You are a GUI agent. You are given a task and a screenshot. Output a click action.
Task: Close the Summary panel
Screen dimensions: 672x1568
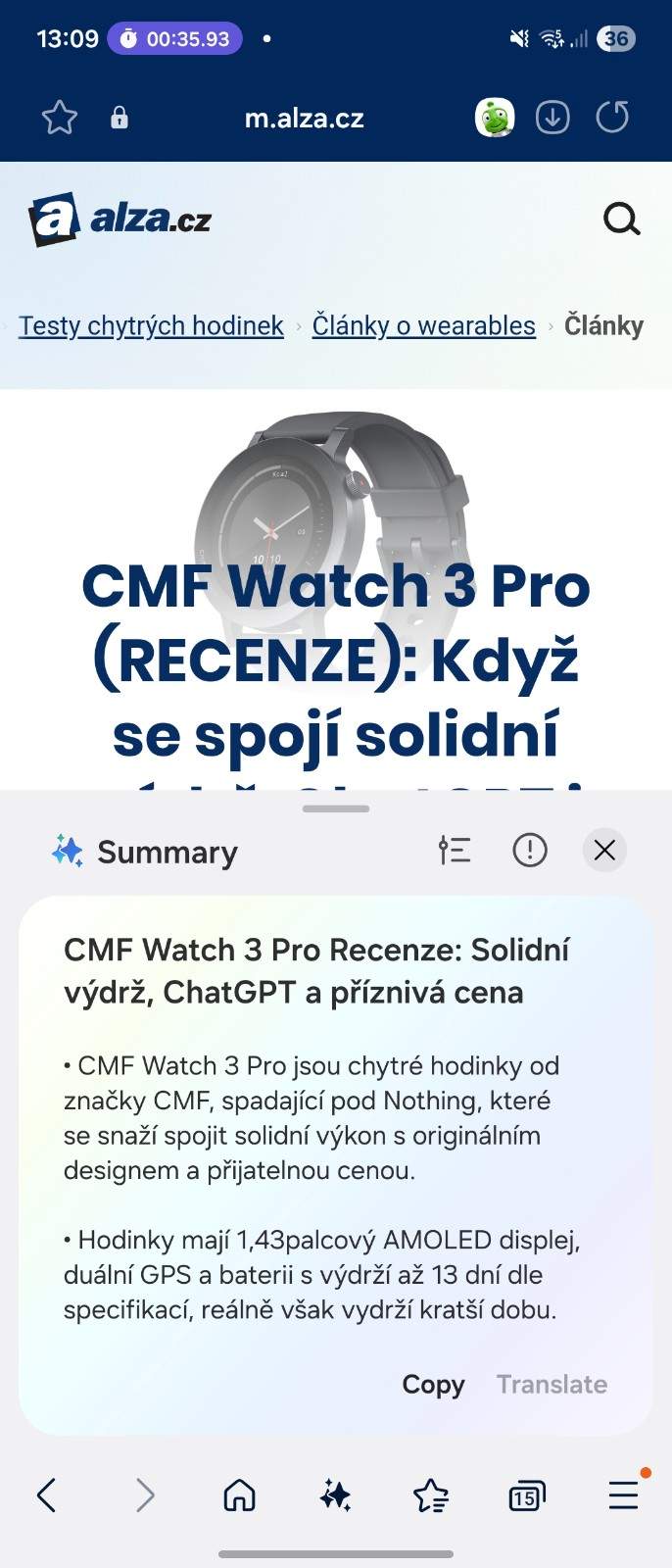click(x=604, y=850)
